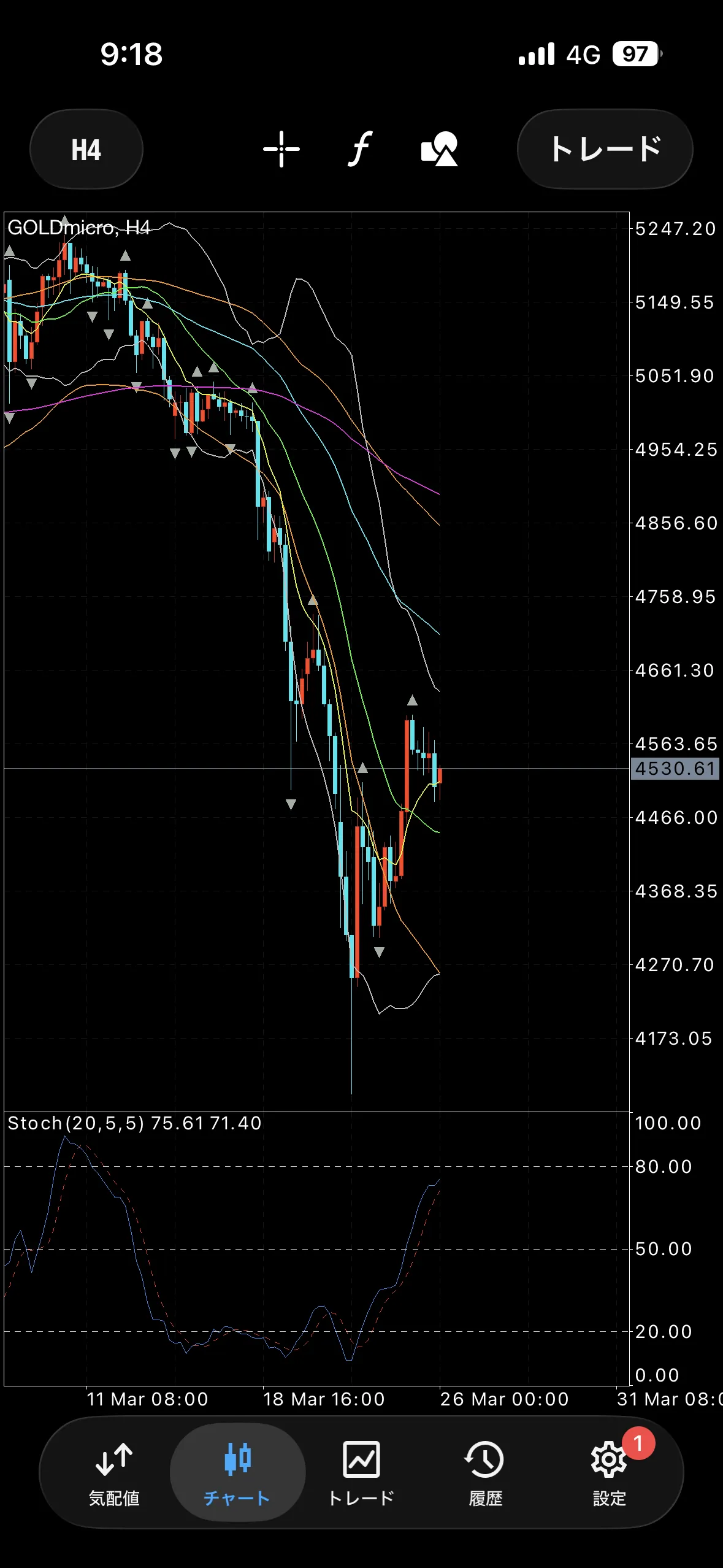This screenshot has width=723, height=1568.
Task: Tap the top トレード button
Action: click(x=605, y=149)
